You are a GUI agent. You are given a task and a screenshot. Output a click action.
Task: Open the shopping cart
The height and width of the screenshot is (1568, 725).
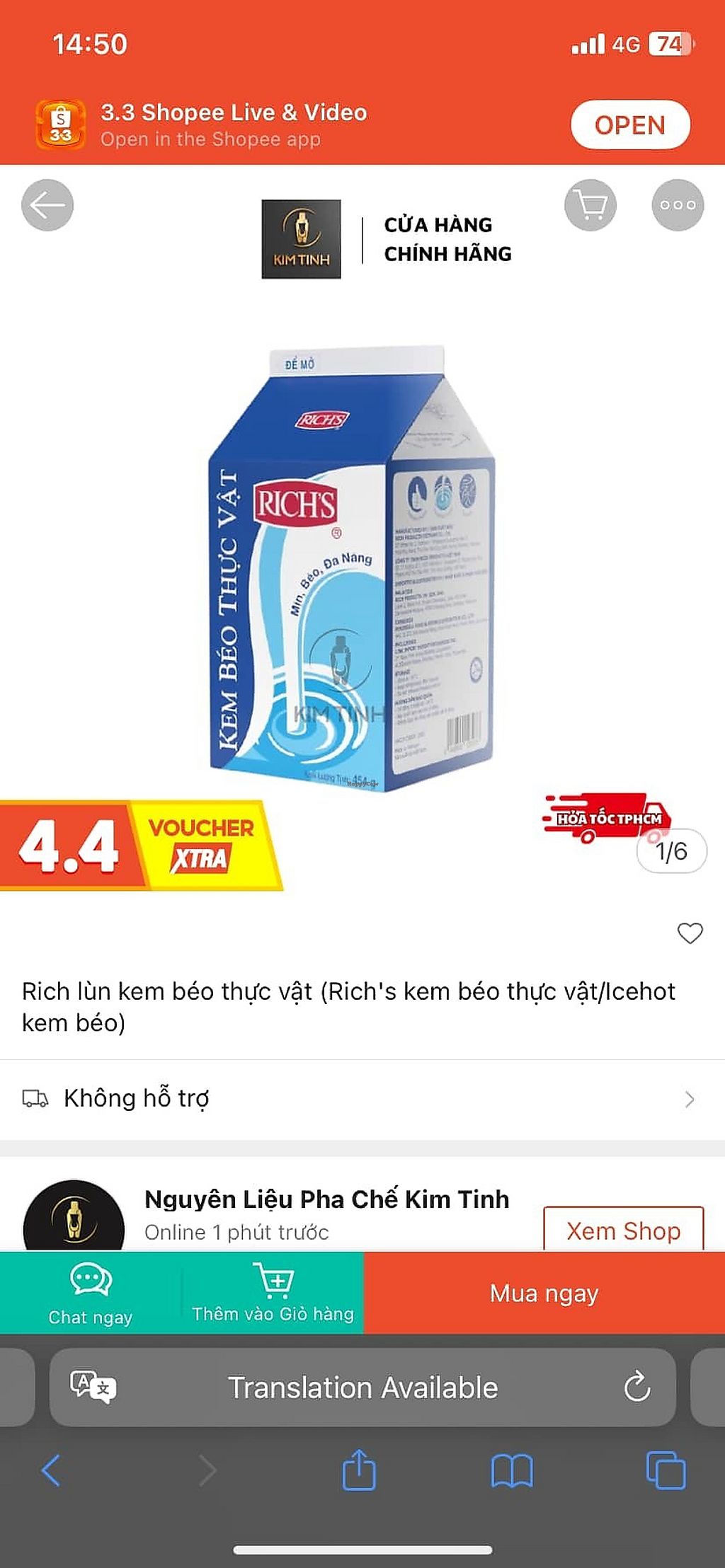pos(590,205)
